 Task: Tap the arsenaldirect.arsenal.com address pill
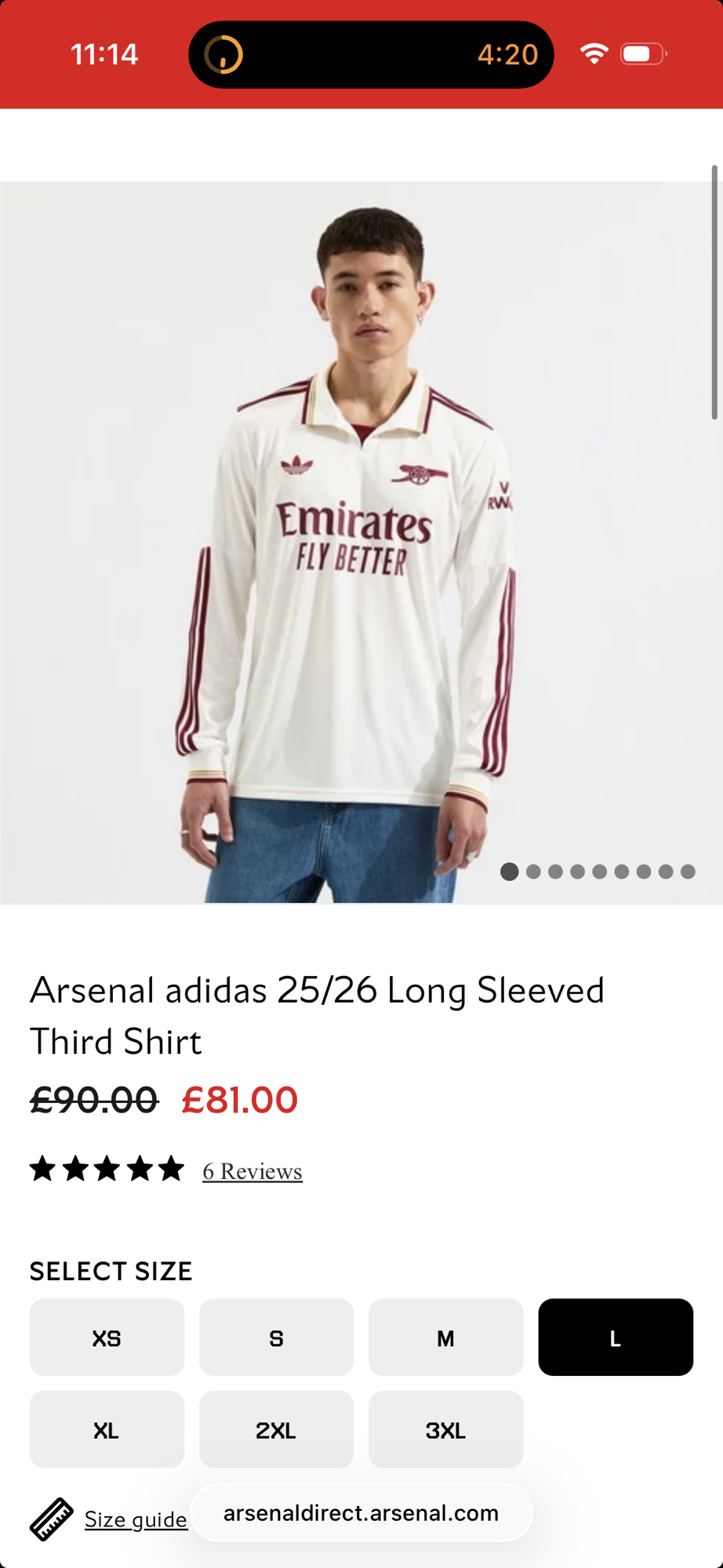361,1513
